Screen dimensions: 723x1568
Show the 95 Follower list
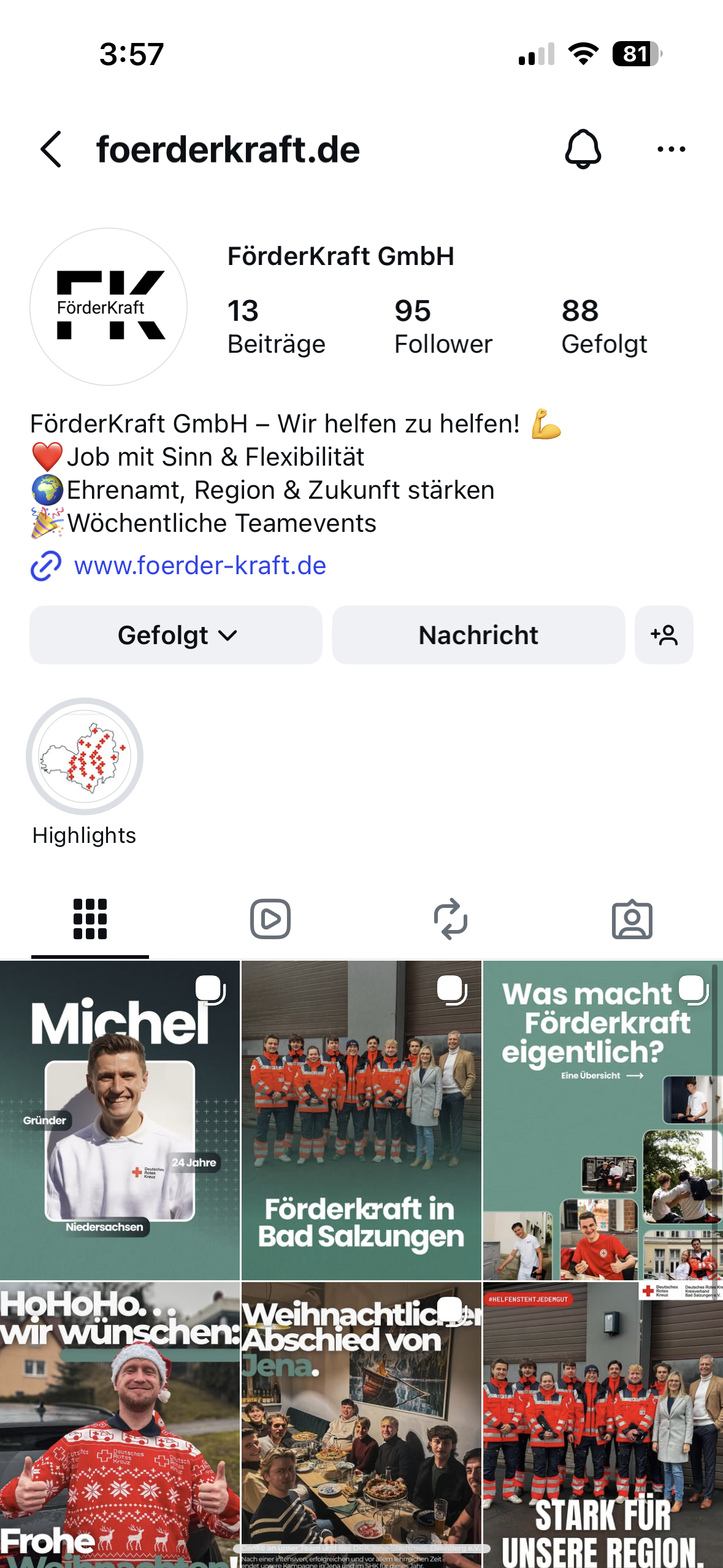coord(443,326)
